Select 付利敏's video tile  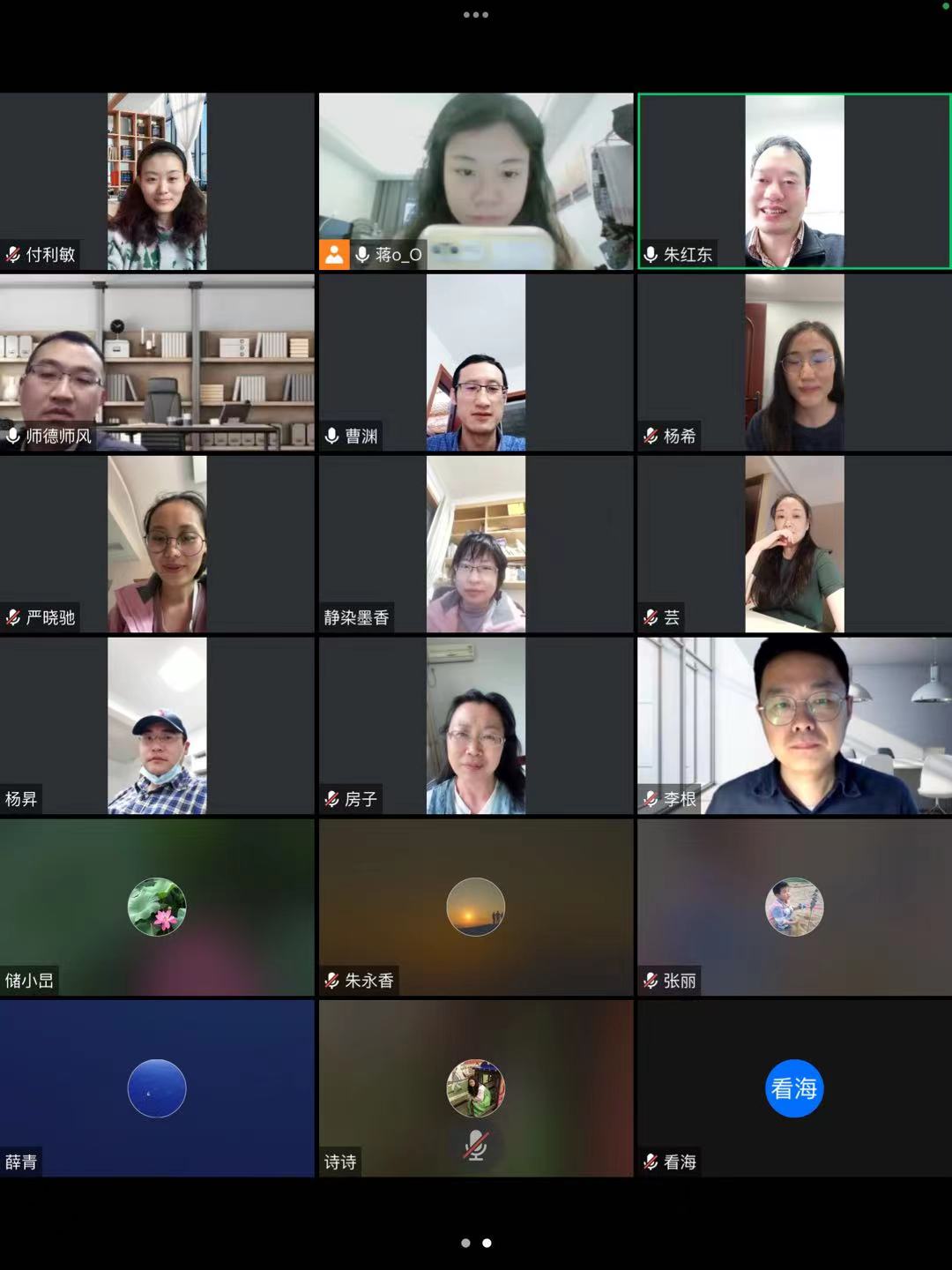pos(157,181)
